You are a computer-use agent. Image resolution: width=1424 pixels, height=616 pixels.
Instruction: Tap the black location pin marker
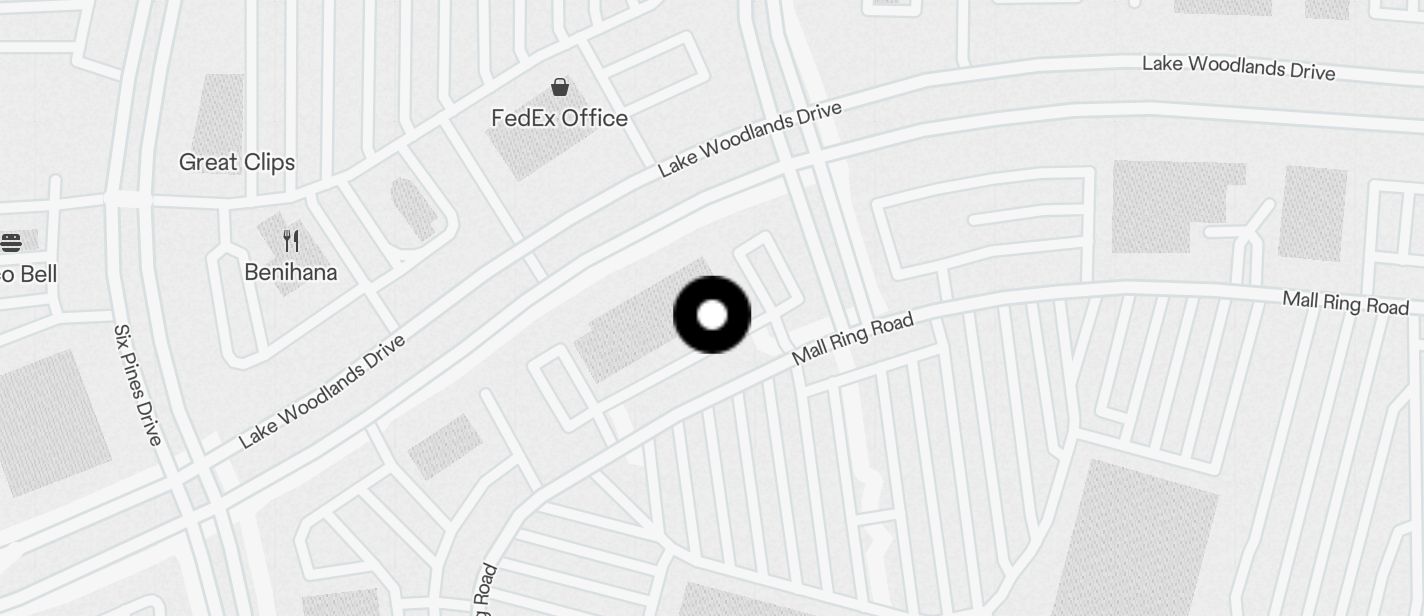pos(712,315)
